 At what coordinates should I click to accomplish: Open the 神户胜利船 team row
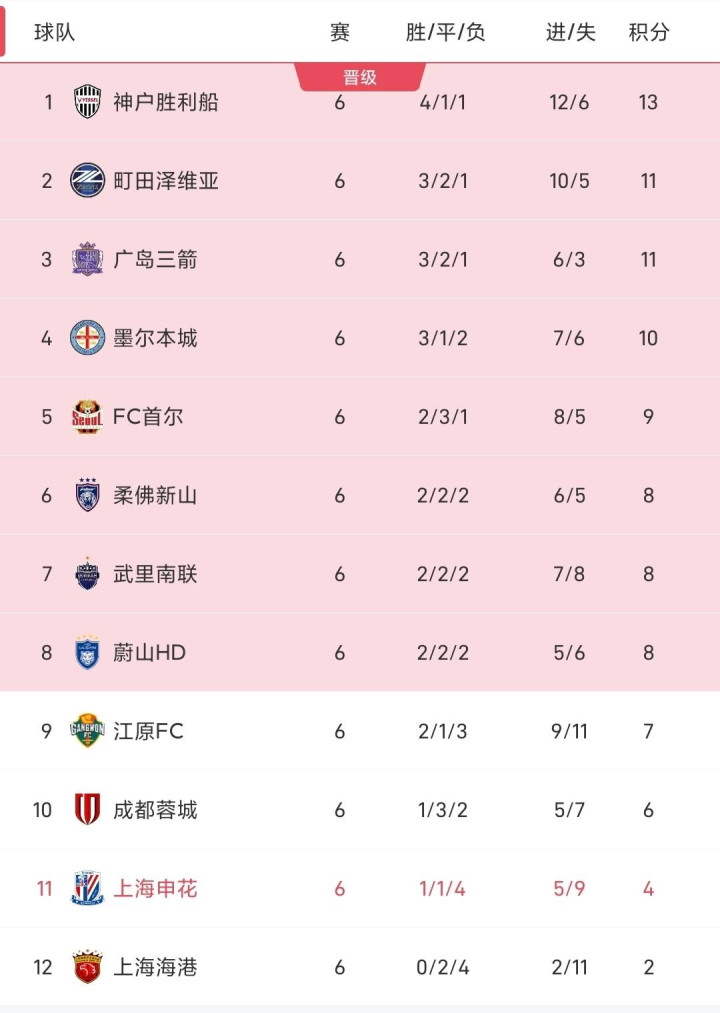165,102
